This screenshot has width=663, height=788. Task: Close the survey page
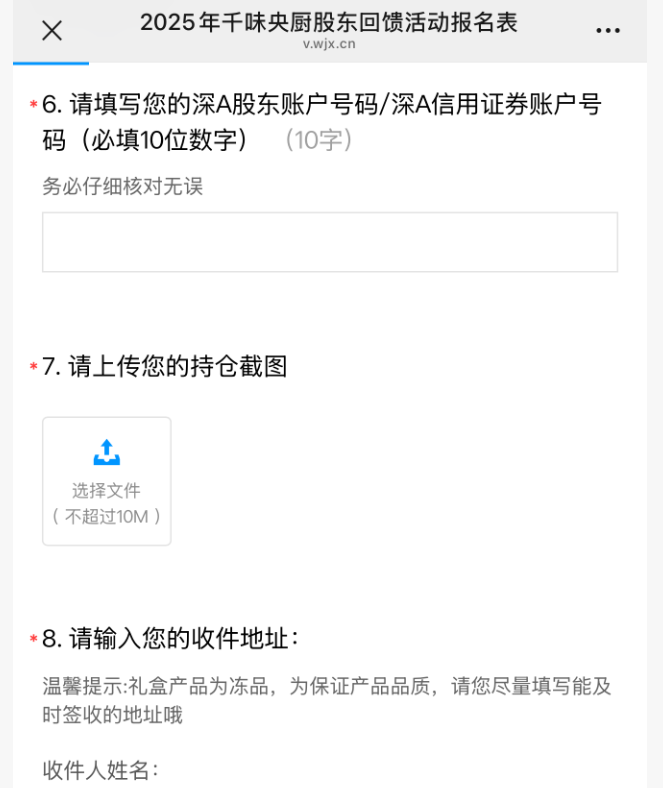point(52,31)
